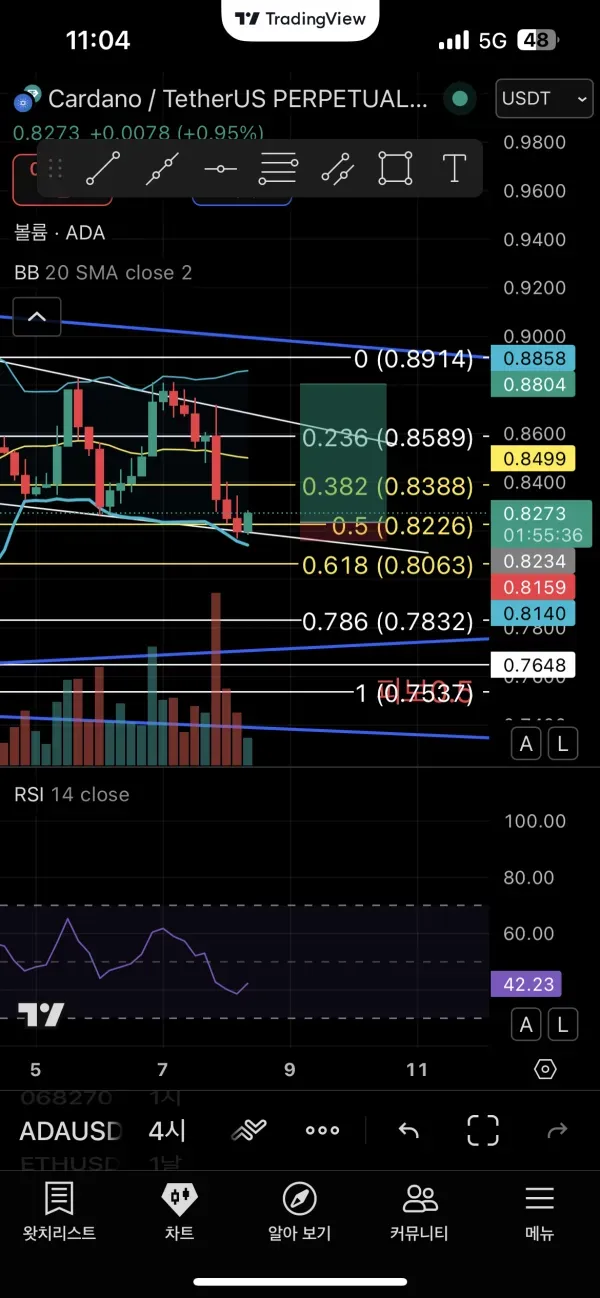Change the 4시 chart interval
This screenshot has height=1298, width=600.
pyautogui.click(x=167, y=1131)
